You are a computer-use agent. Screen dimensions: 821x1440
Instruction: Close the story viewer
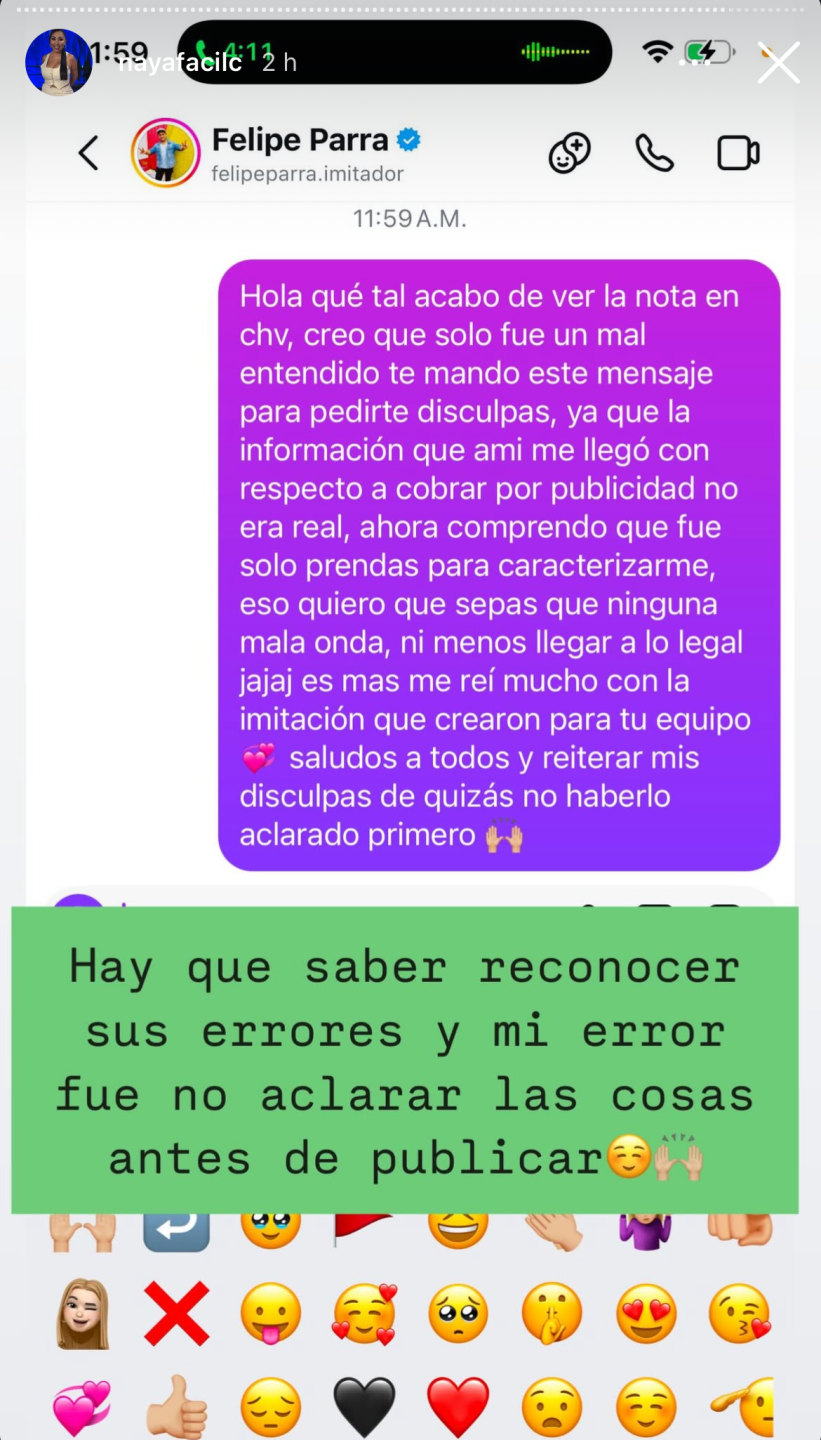pos(778,63)
